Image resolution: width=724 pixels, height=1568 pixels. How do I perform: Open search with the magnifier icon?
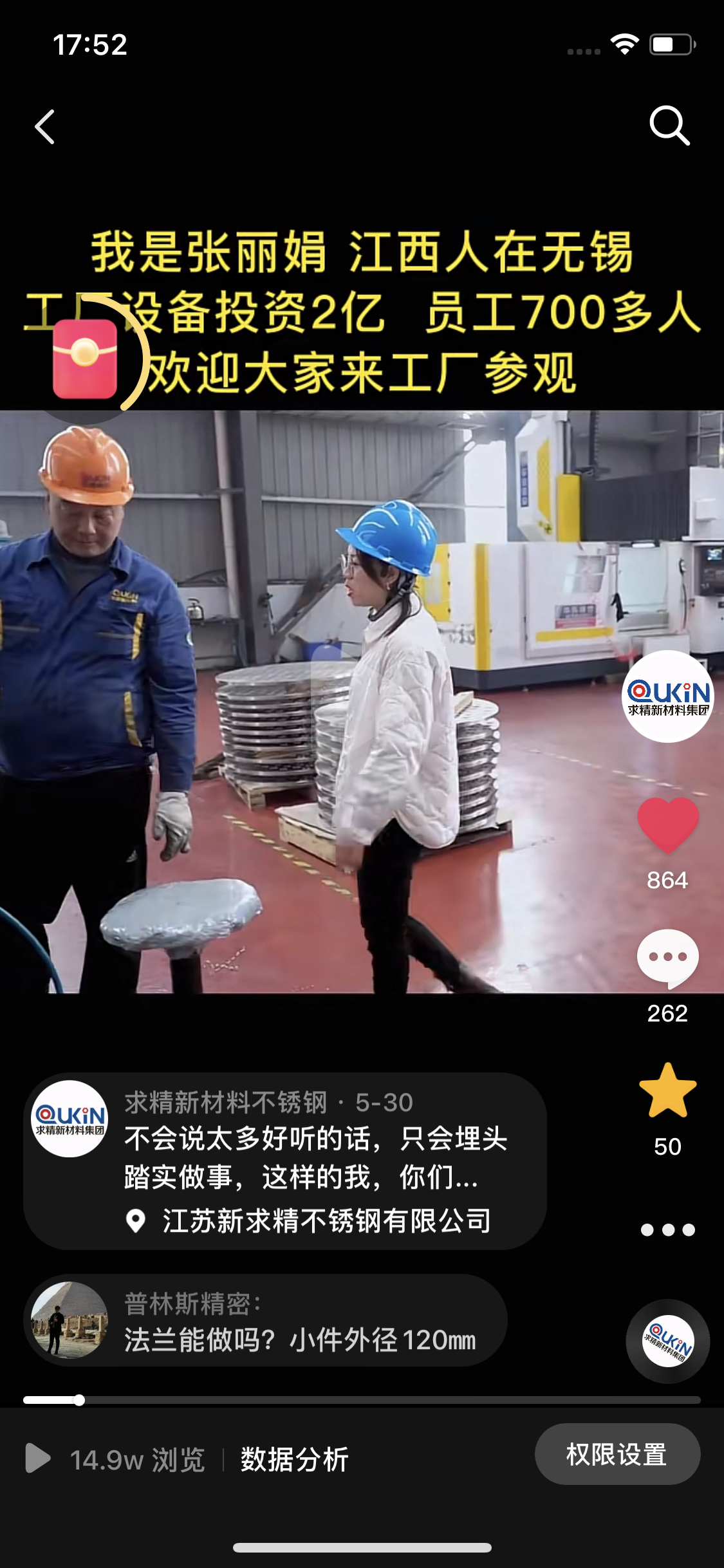tap(669, 126)
